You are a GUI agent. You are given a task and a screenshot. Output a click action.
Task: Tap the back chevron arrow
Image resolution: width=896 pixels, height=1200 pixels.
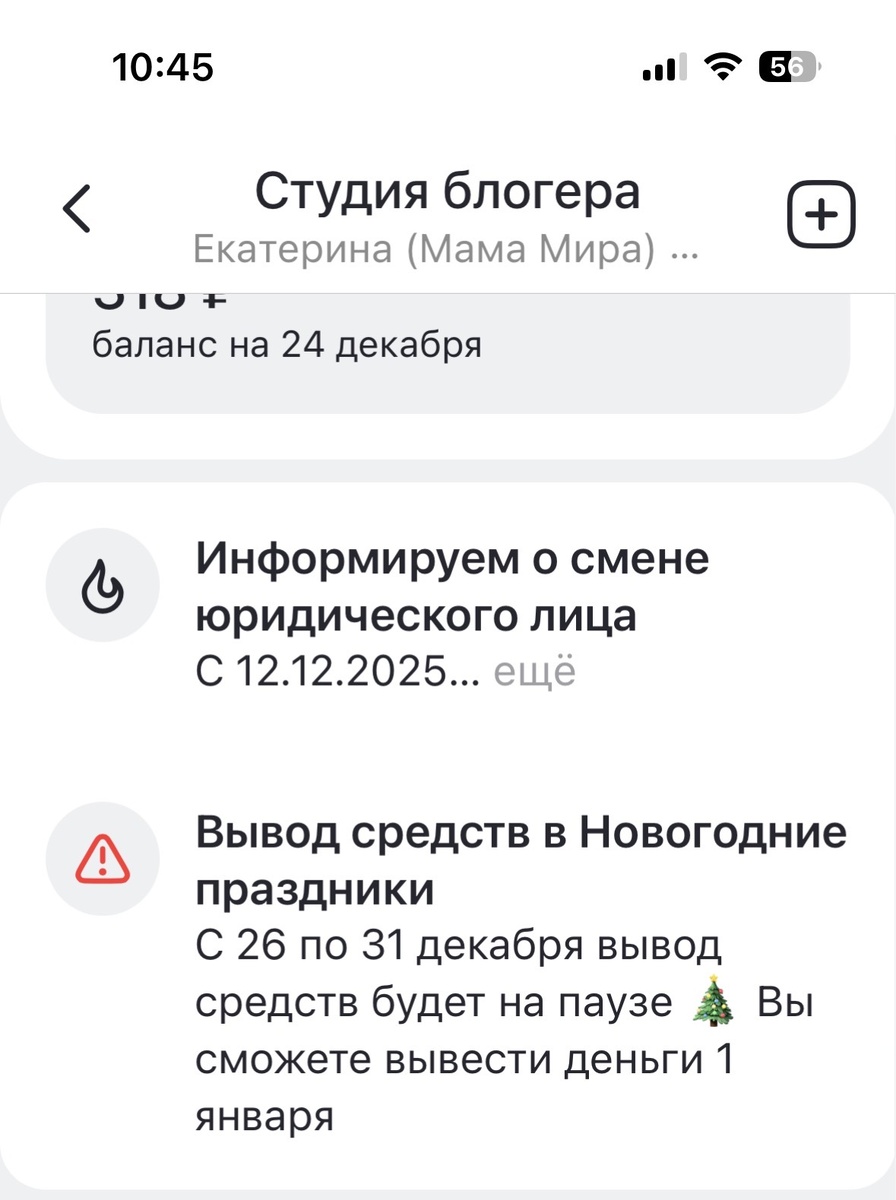[77, 210]
